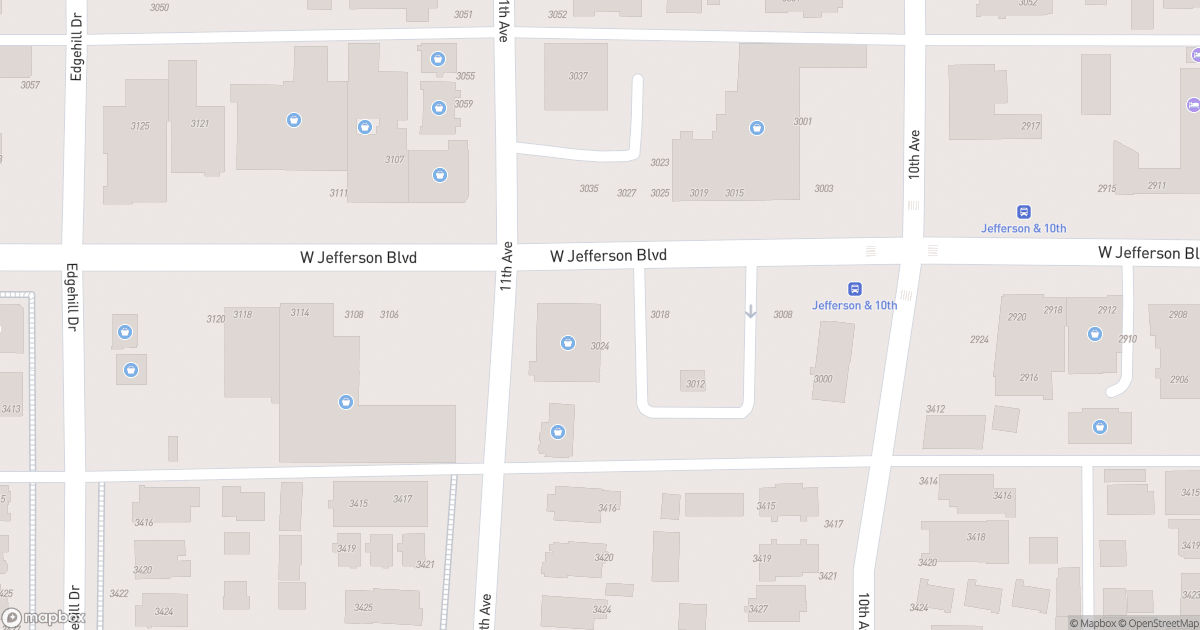Tap the shop marker beside building 3001
This screenshot has width=1200, height=630.
757,127
